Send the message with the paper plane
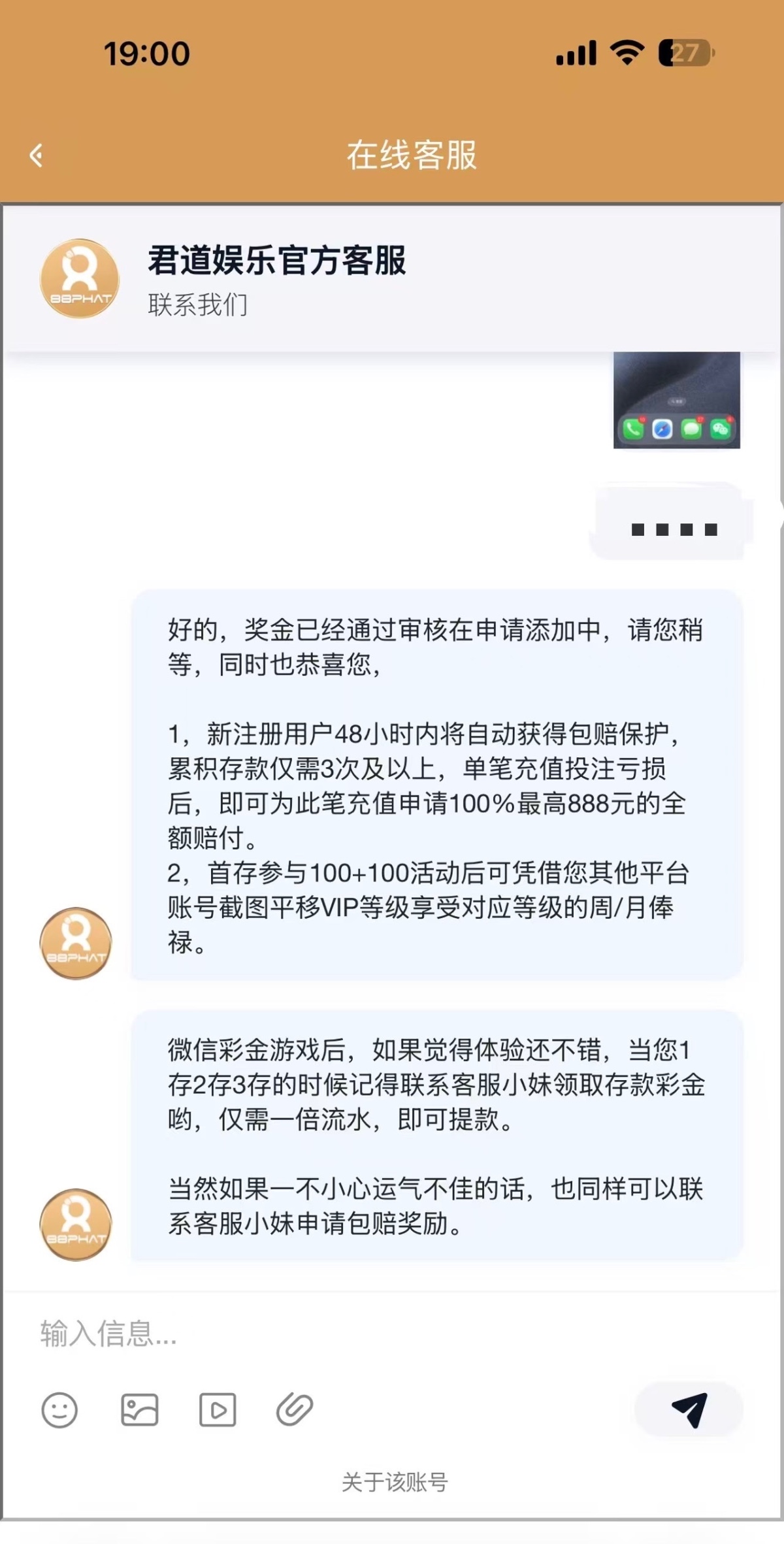This screenshot has width=784, height=1544. [x=689, y=1409]
